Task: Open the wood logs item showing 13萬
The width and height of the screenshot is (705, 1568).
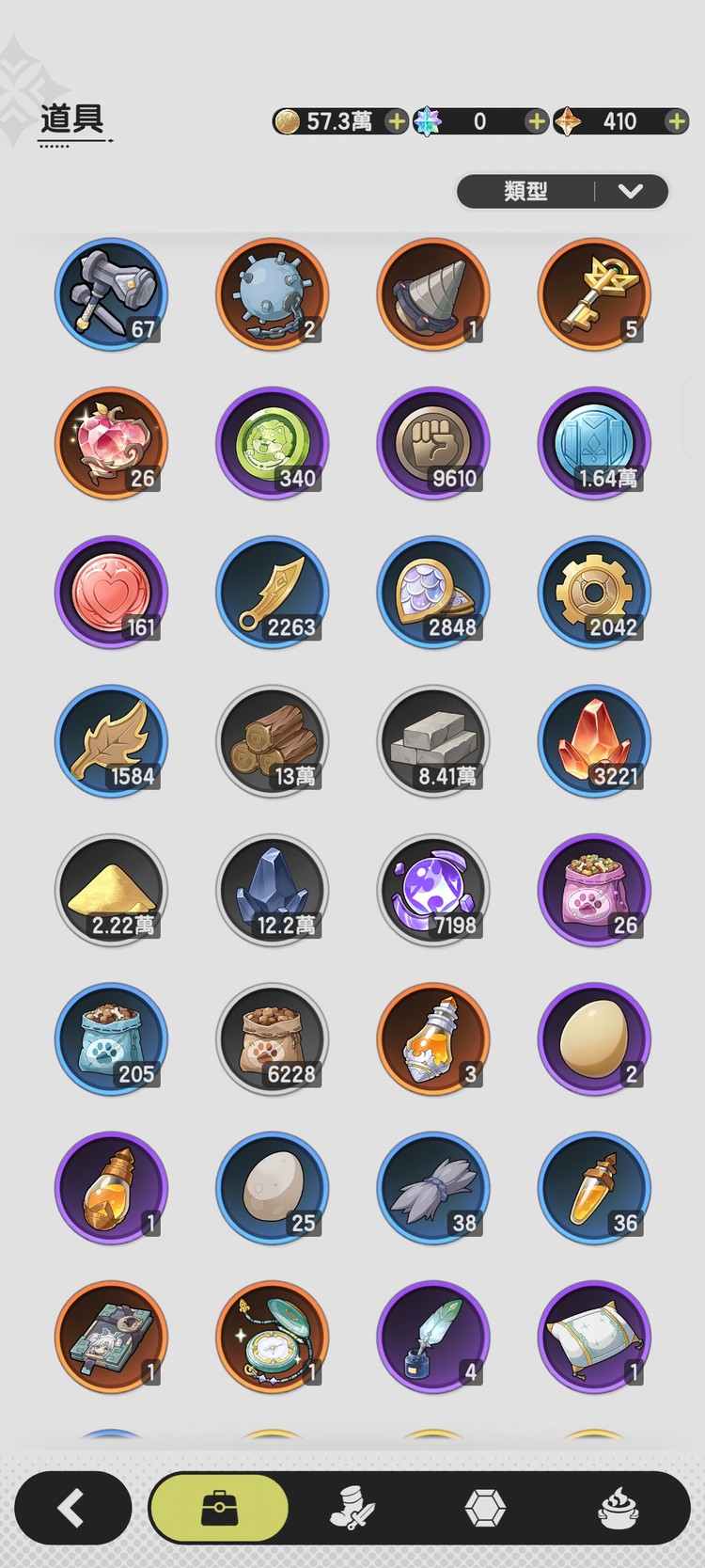Action: [273, 741]
